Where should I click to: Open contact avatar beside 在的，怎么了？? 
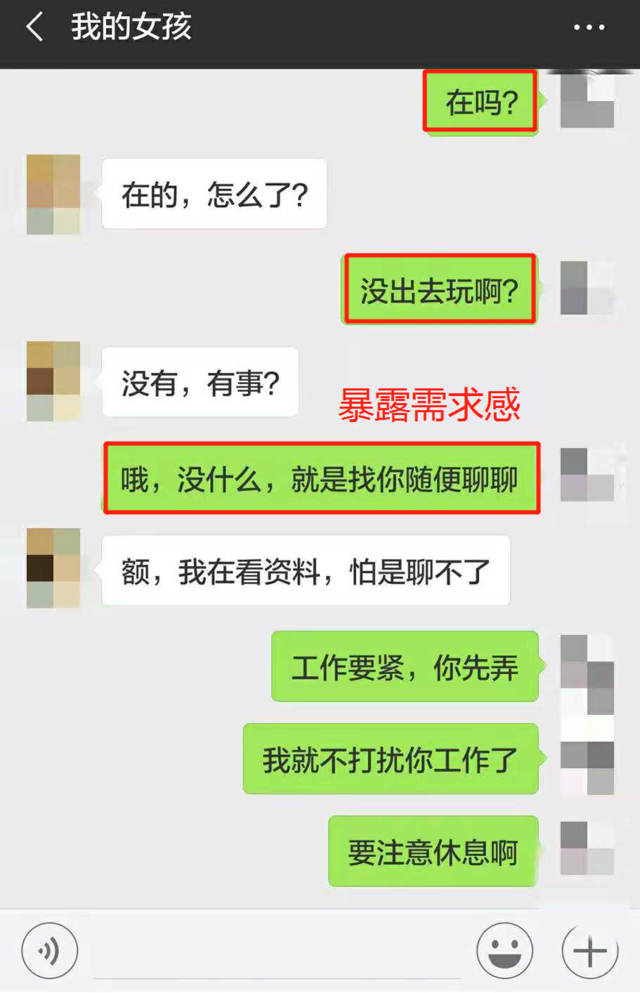[53, 194]
